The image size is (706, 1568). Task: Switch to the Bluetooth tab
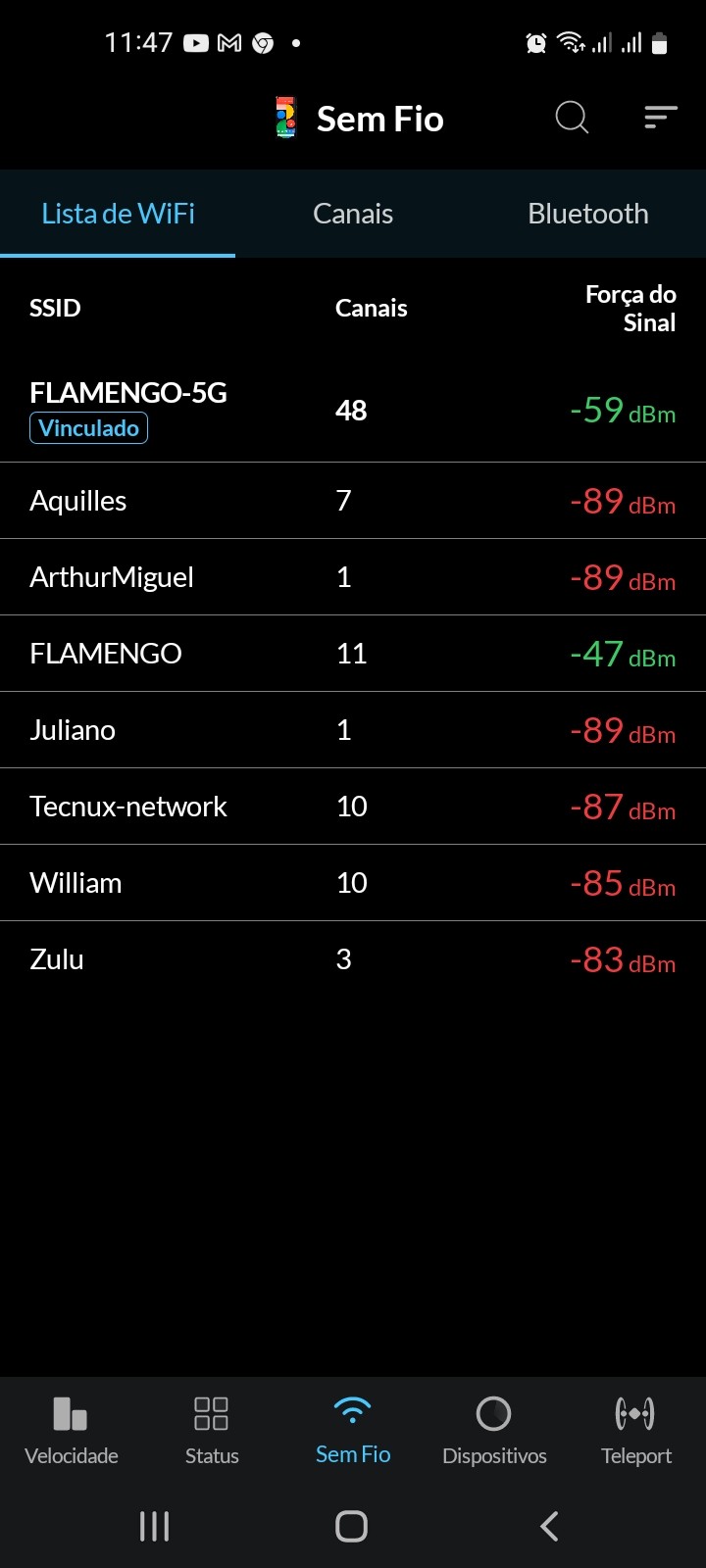pyautogui.click(x=587, y=214)
